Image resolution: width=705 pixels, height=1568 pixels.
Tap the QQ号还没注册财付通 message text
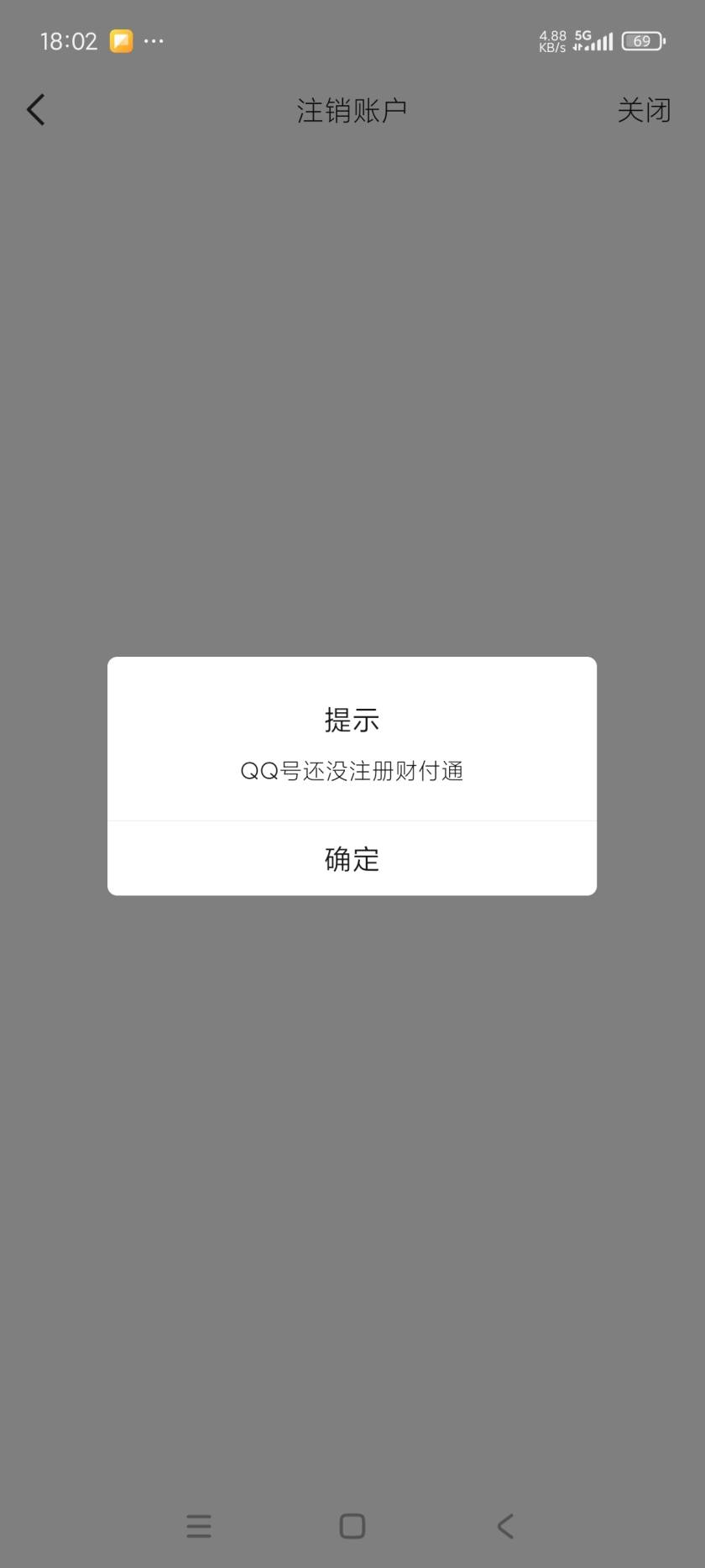pos(352,770)
